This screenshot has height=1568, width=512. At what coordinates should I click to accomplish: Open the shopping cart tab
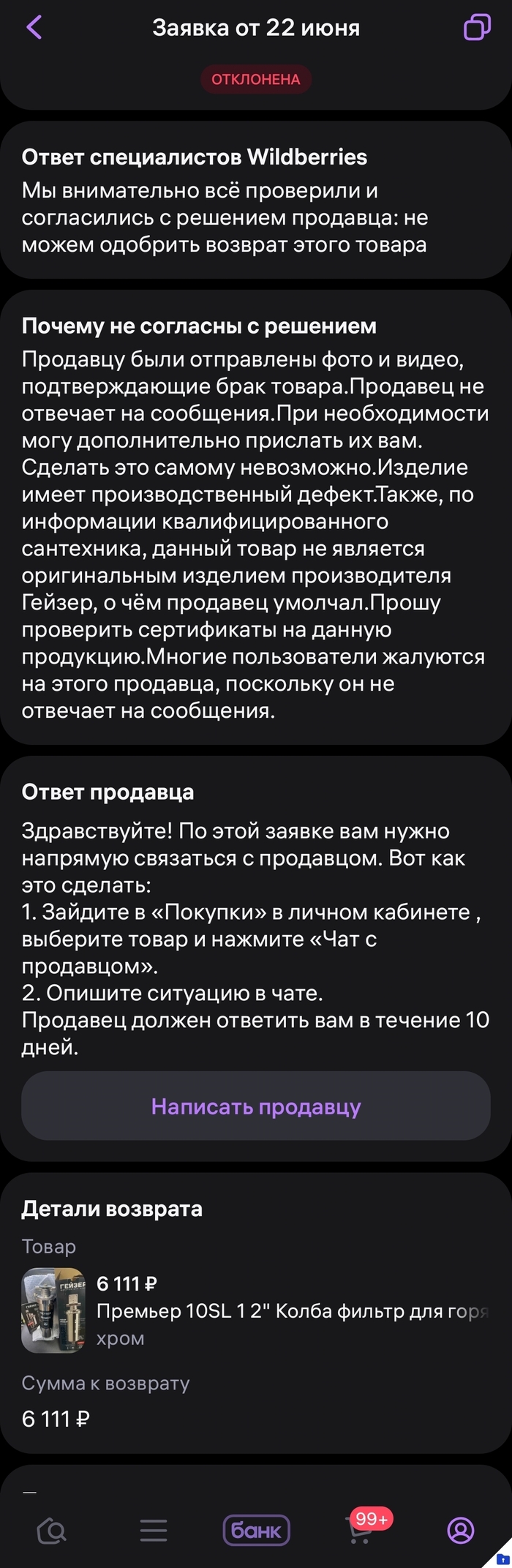click(x=358, y=1530)
